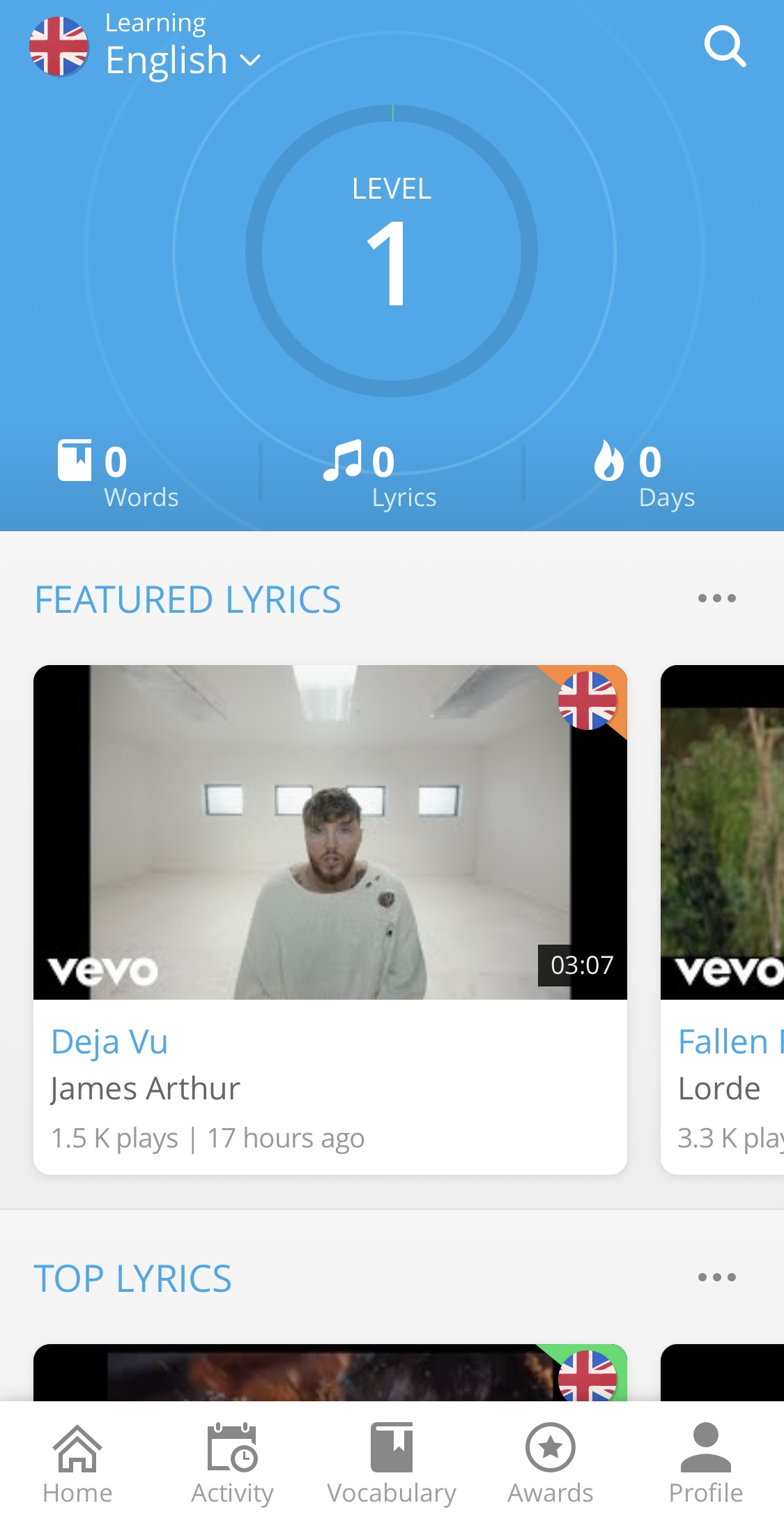This screenshot has height=1517, width=784.
Task: Expand the English learning language dropdown
Action: [183, 60]
